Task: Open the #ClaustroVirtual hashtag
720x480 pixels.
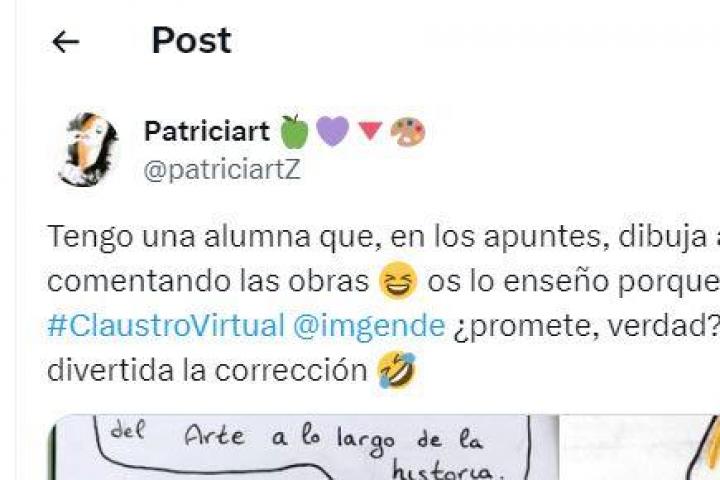Action: (x=165, y=325)
